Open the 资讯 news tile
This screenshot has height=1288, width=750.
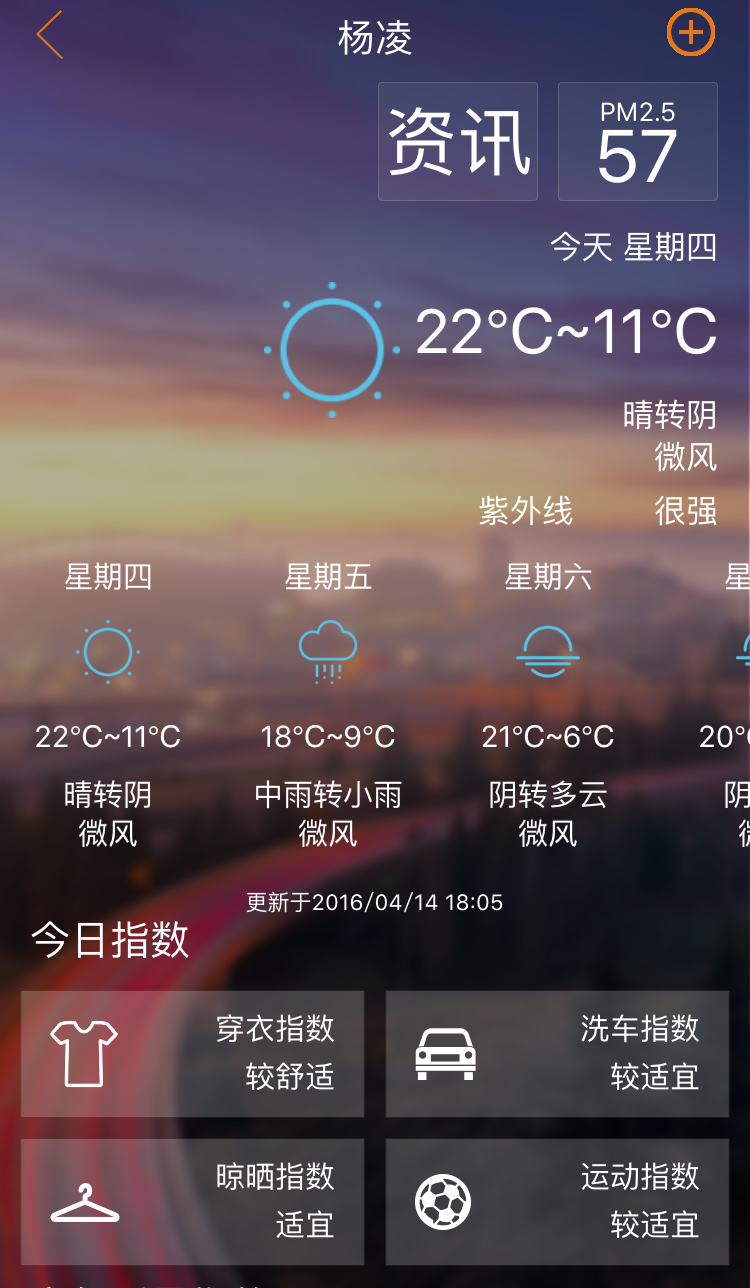(x=458, y=142)
